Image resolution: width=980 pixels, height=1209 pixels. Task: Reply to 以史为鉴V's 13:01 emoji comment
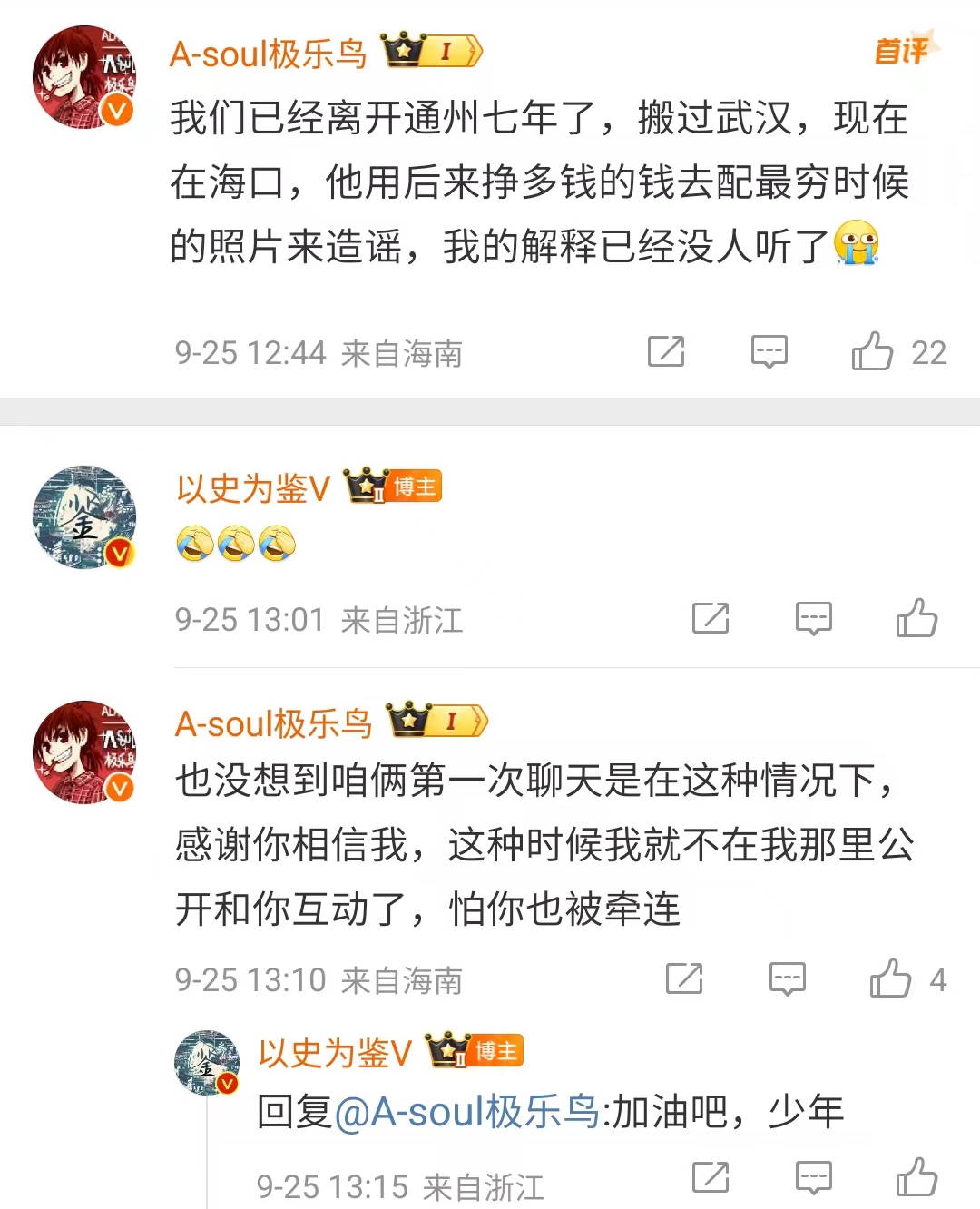(813, 619)
